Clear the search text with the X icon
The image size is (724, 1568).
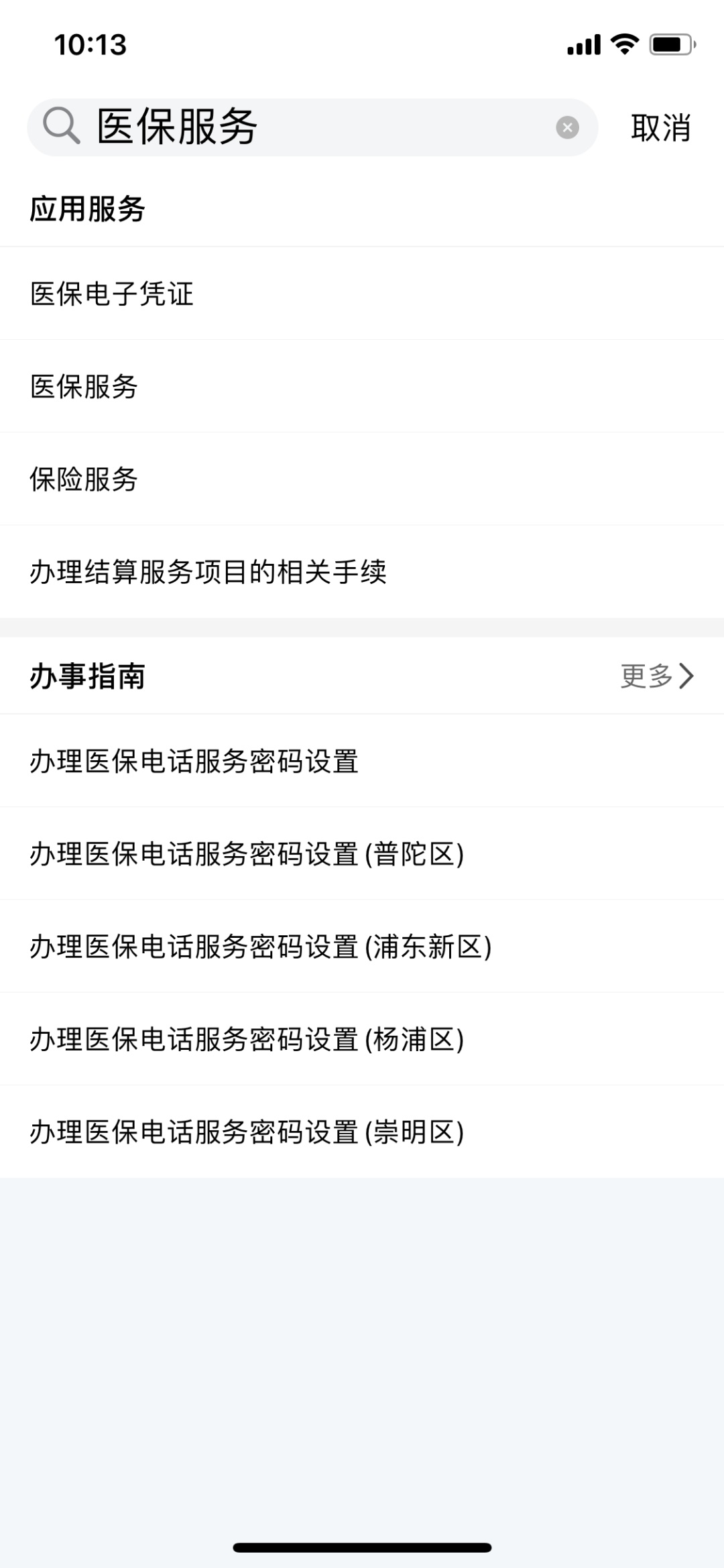point(567,127)
